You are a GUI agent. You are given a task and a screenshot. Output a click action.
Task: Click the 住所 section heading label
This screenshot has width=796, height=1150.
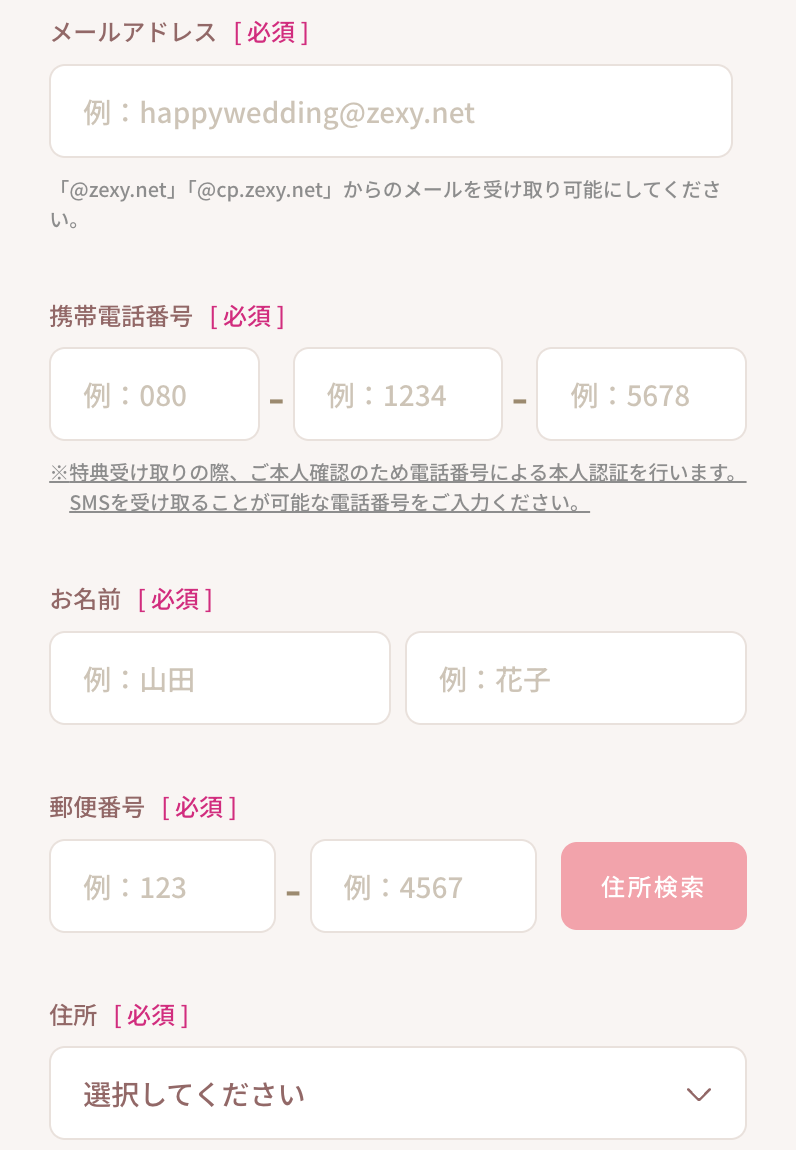(73, 1015)
